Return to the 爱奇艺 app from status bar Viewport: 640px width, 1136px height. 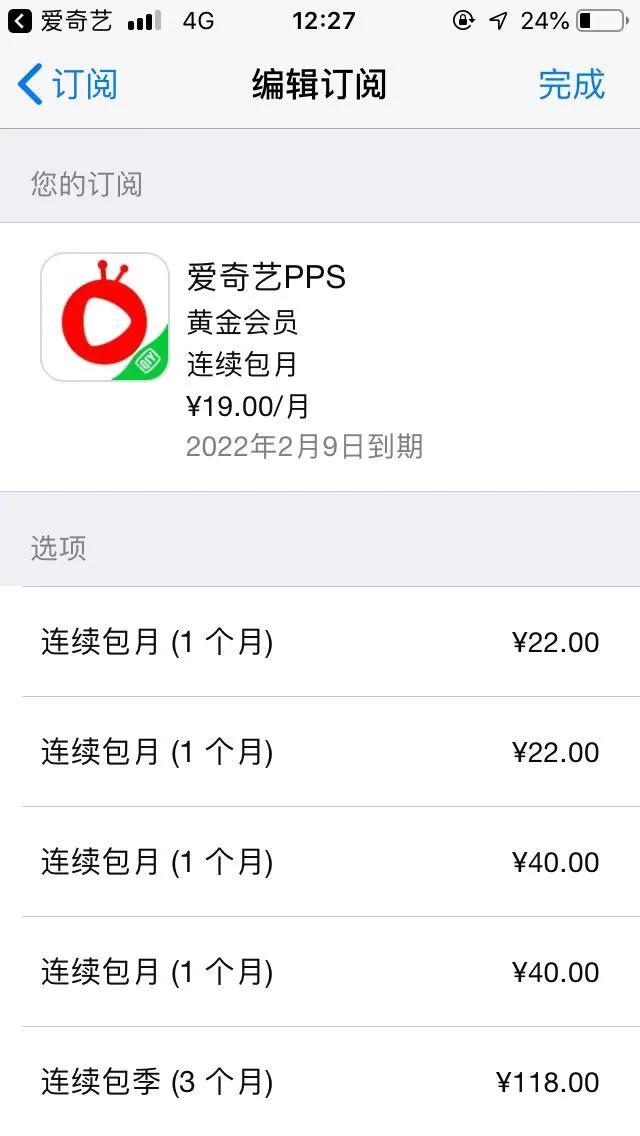click(x=60, y=21)
